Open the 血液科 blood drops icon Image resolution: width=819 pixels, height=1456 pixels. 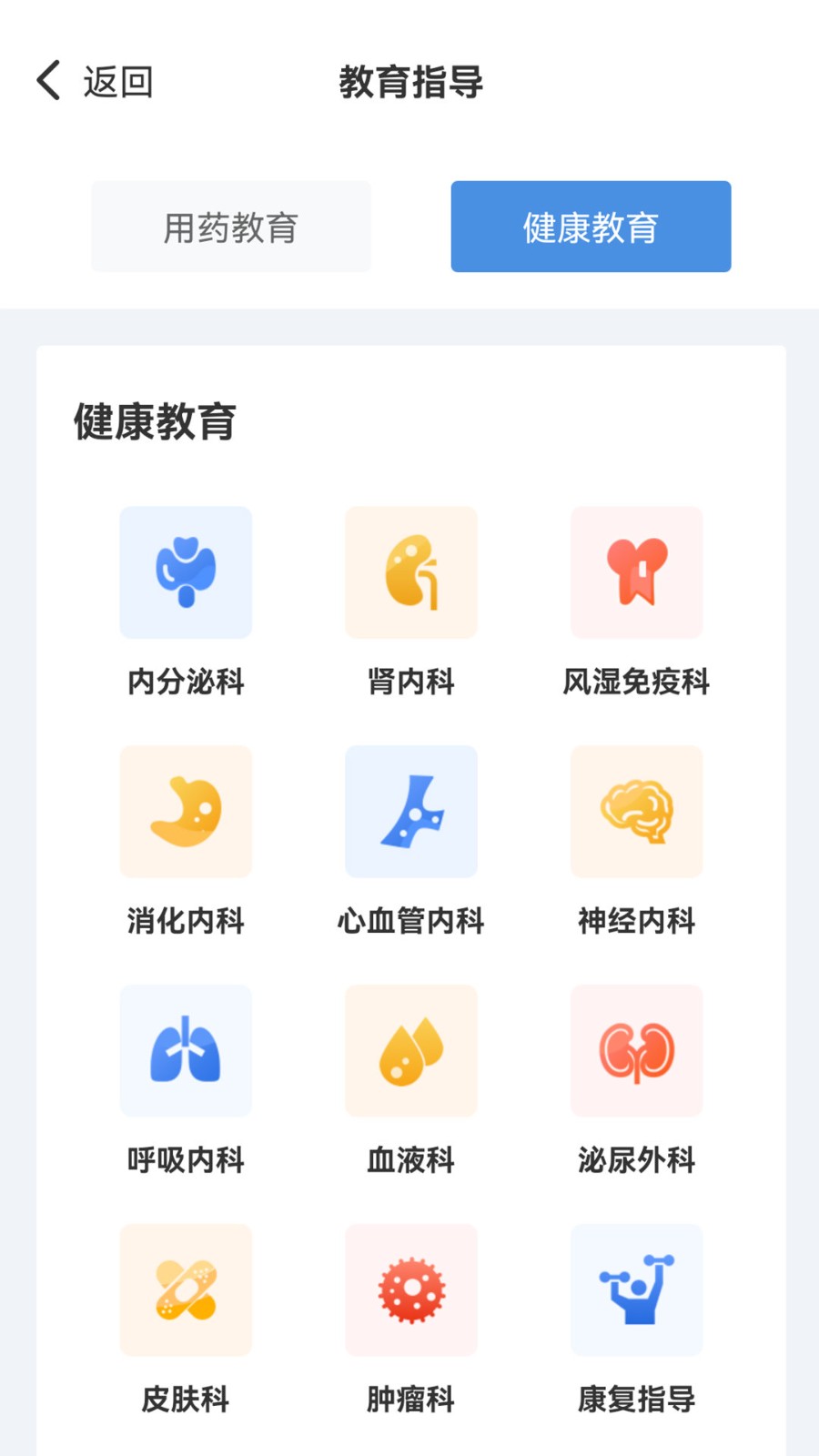410,1051
